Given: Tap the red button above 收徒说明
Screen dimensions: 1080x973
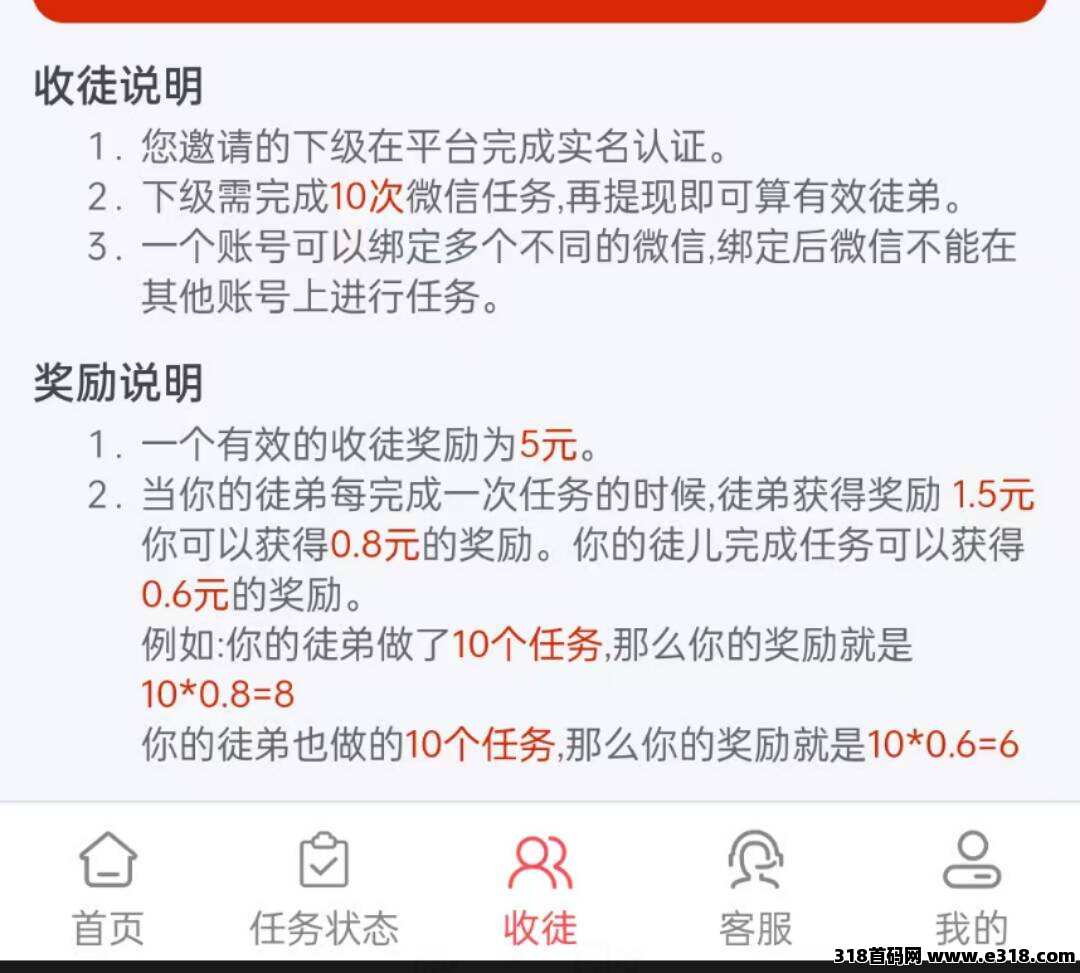Looking at the screenshot, I should pyautogui.click(x=540, y=10).
